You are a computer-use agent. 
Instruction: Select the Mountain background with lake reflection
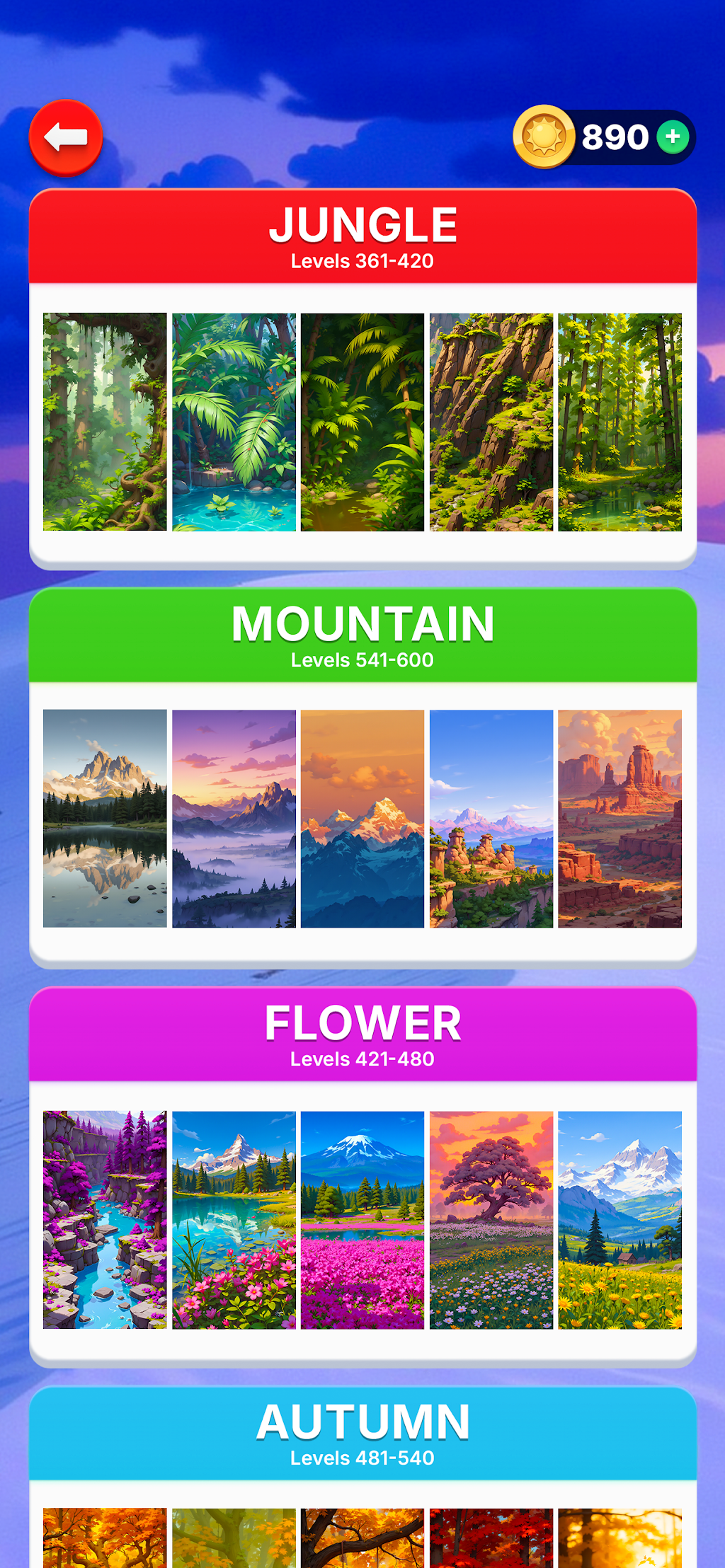[x=105, y=819]
